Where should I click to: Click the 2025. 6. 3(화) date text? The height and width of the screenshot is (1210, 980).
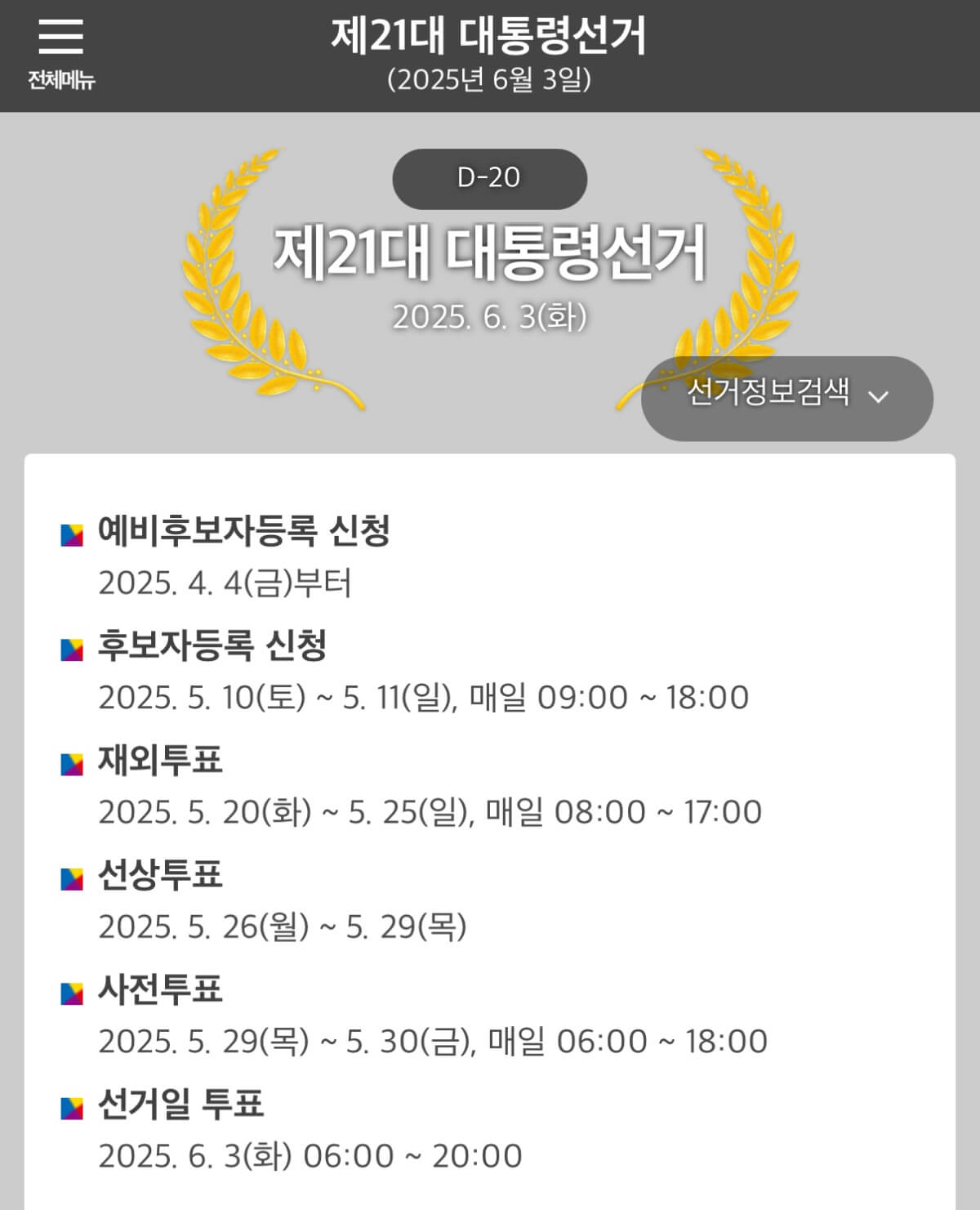(x=490, y=317)
